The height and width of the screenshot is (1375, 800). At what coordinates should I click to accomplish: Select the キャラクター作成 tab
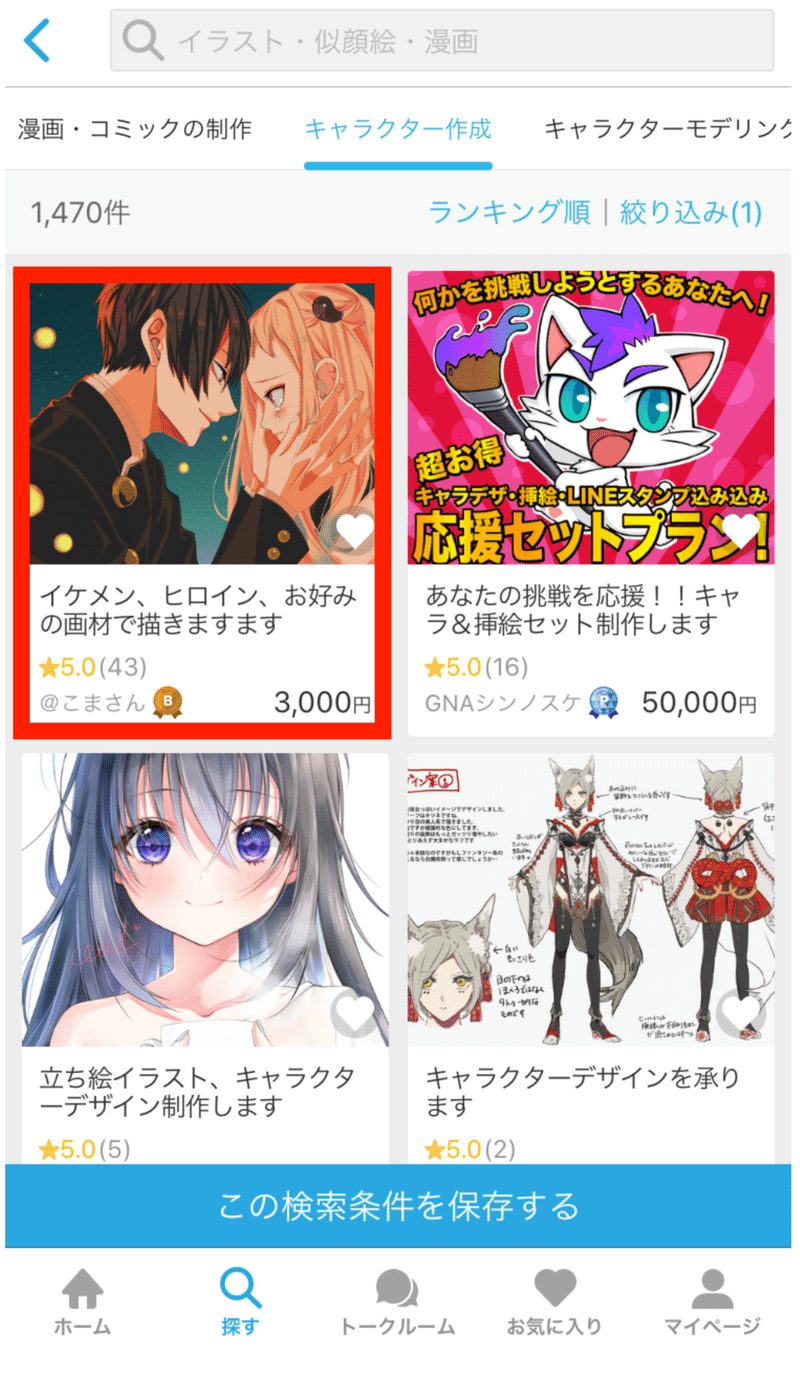click(x=398, y=129)
